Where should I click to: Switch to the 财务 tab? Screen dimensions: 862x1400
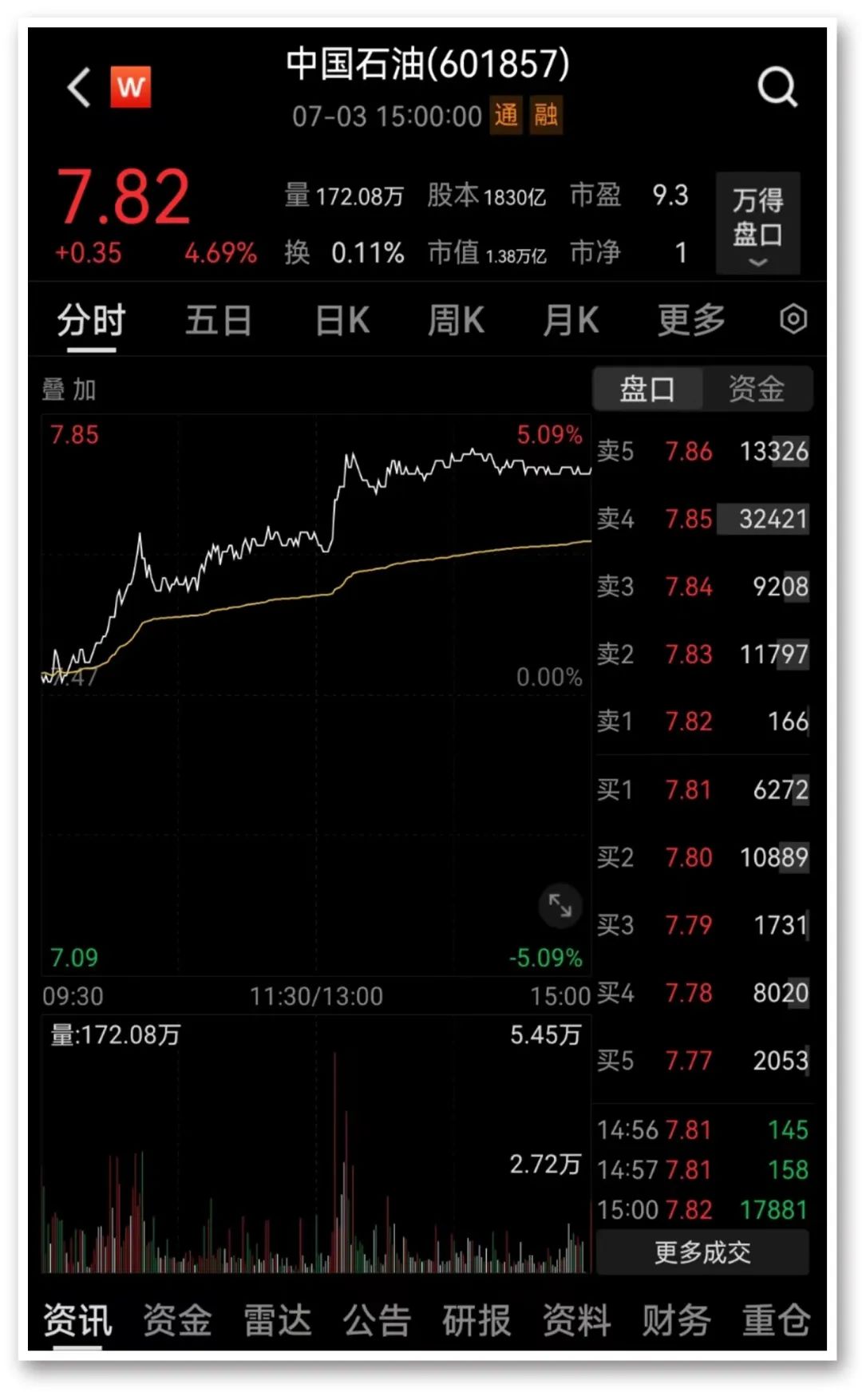(676, 1319)
